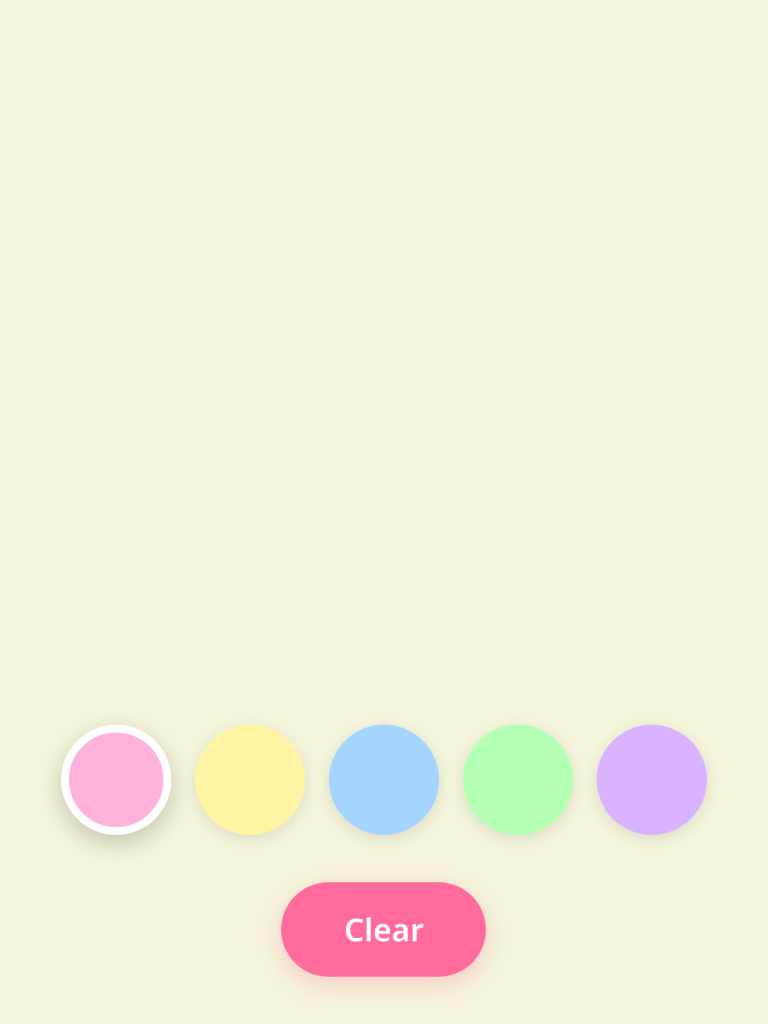This screenshot has width=768, height=1024.
Task: Pick the yellow color swatch
Action: tap(250, 780)
